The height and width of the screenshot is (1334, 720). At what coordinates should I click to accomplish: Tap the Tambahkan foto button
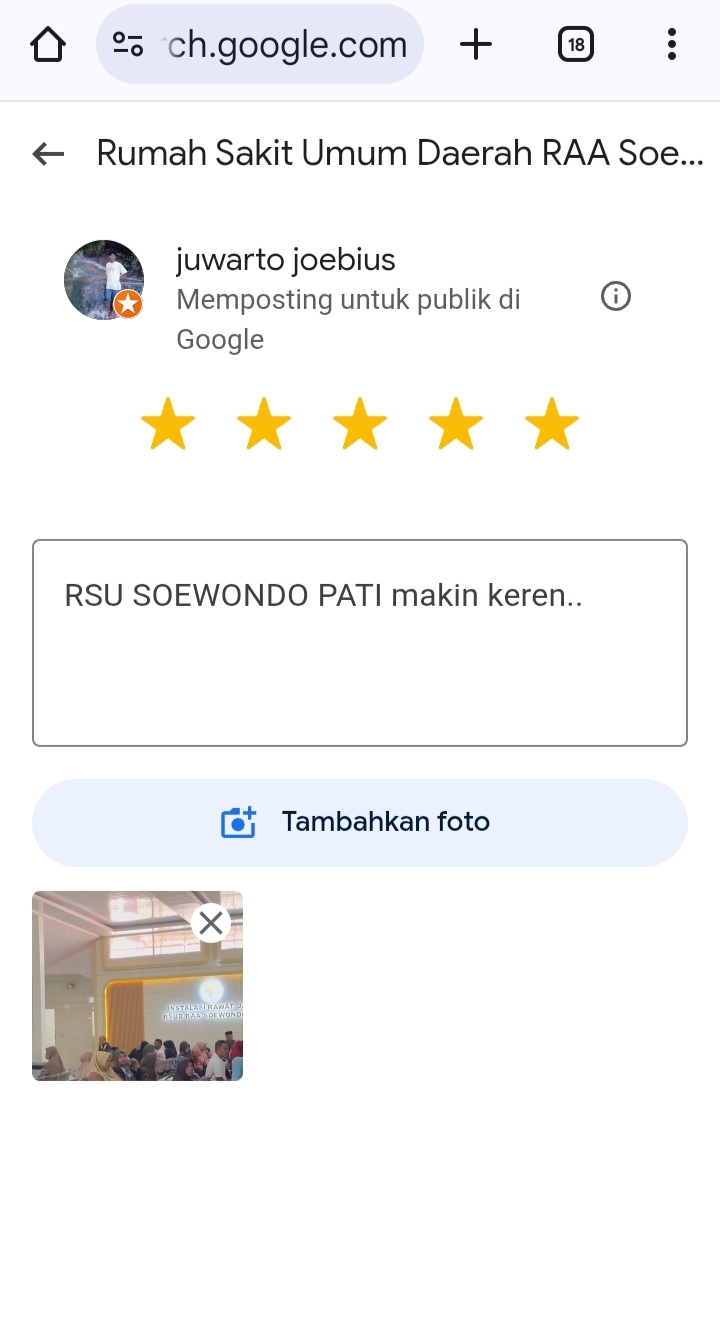point(360,822)
